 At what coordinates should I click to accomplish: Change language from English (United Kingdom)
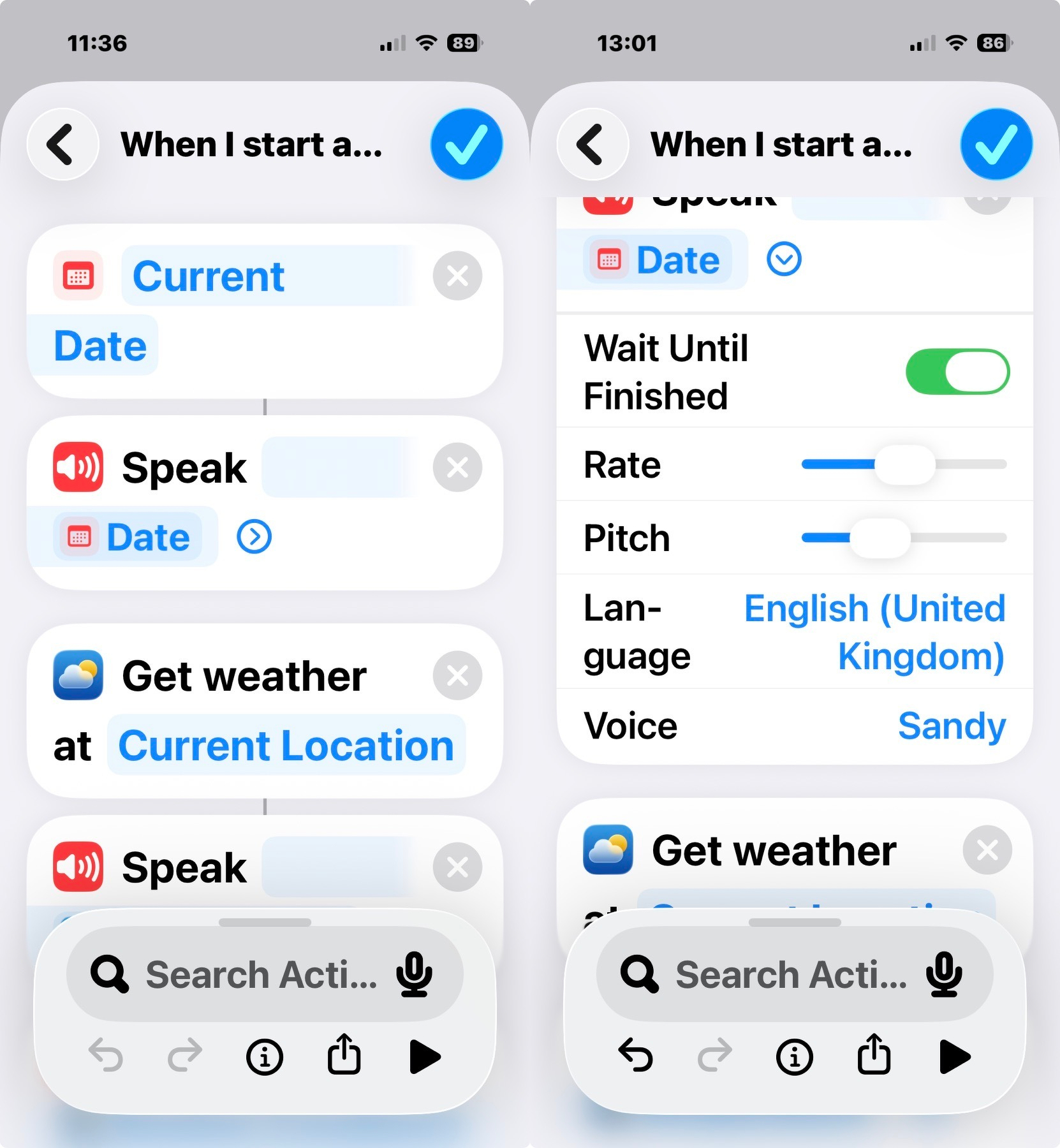pyautogui.click(x=874, y=631)
